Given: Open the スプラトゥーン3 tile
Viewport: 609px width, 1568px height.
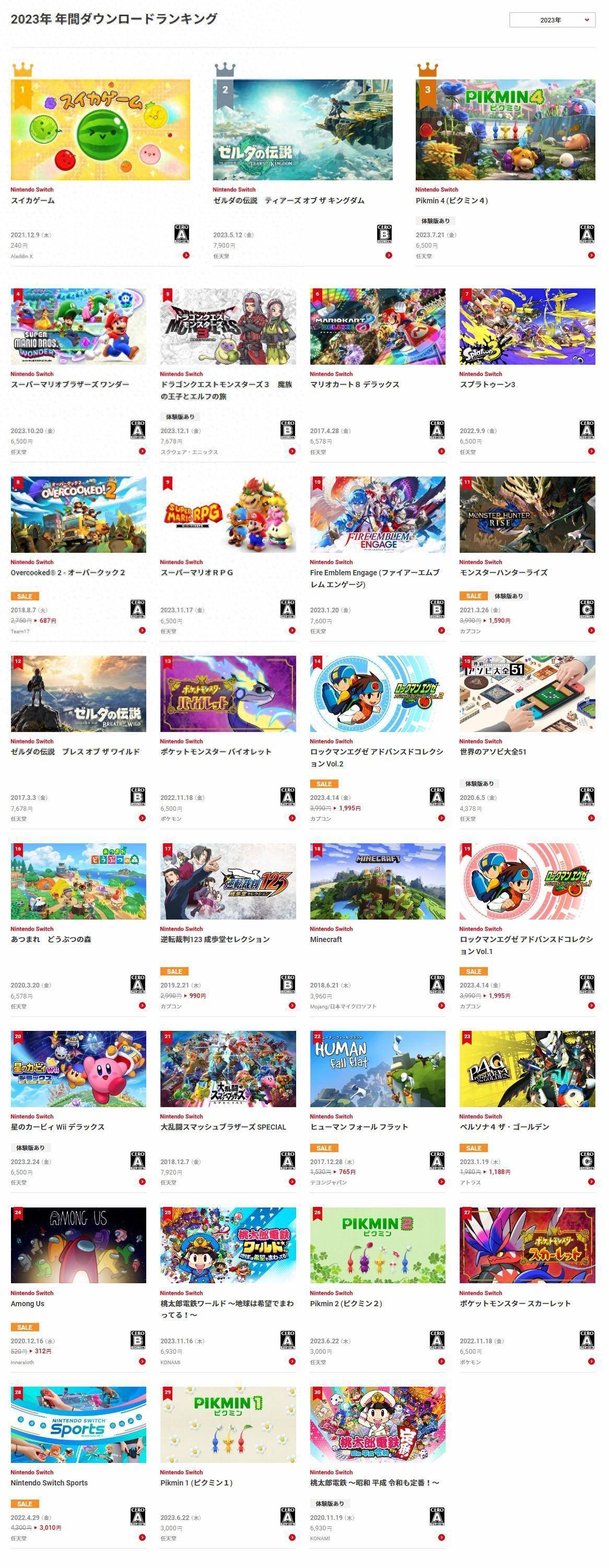Looking at the screenshot, I should [527, 327].
